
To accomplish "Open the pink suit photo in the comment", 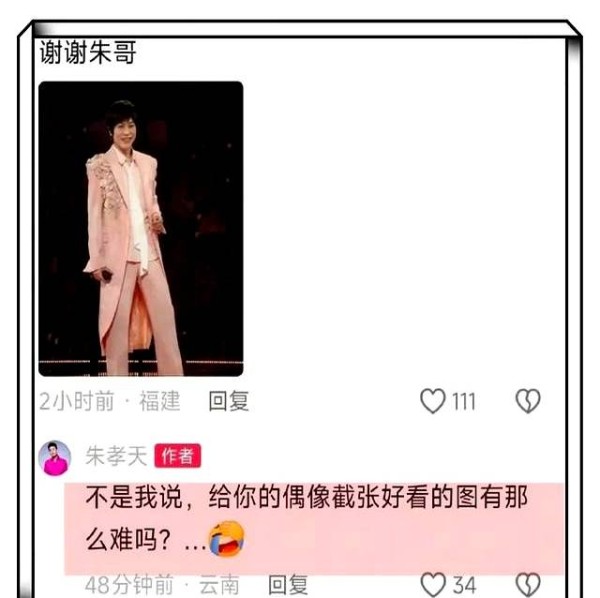I will pos(141,228).
